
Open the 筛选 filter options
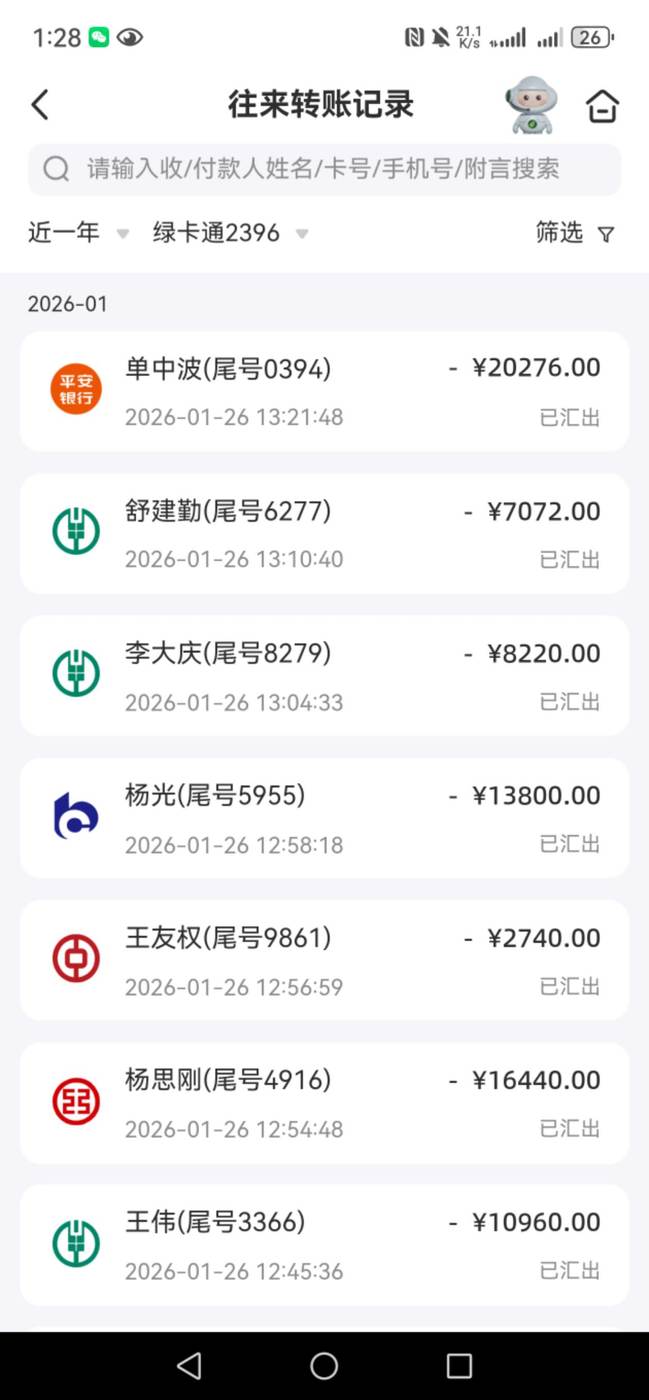pos(575,233)
